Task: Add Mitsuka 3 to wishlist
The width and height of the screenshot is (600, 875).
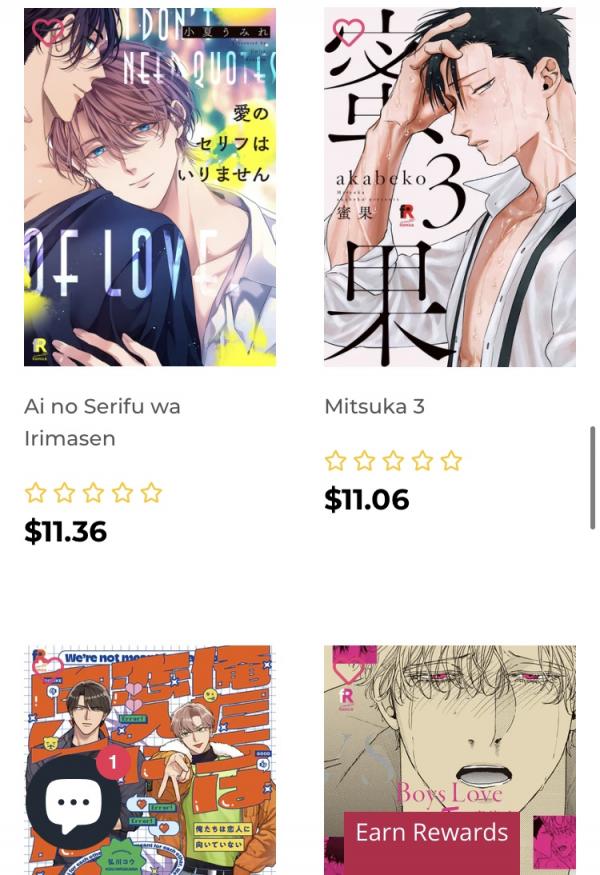Action: click(348, 33)
